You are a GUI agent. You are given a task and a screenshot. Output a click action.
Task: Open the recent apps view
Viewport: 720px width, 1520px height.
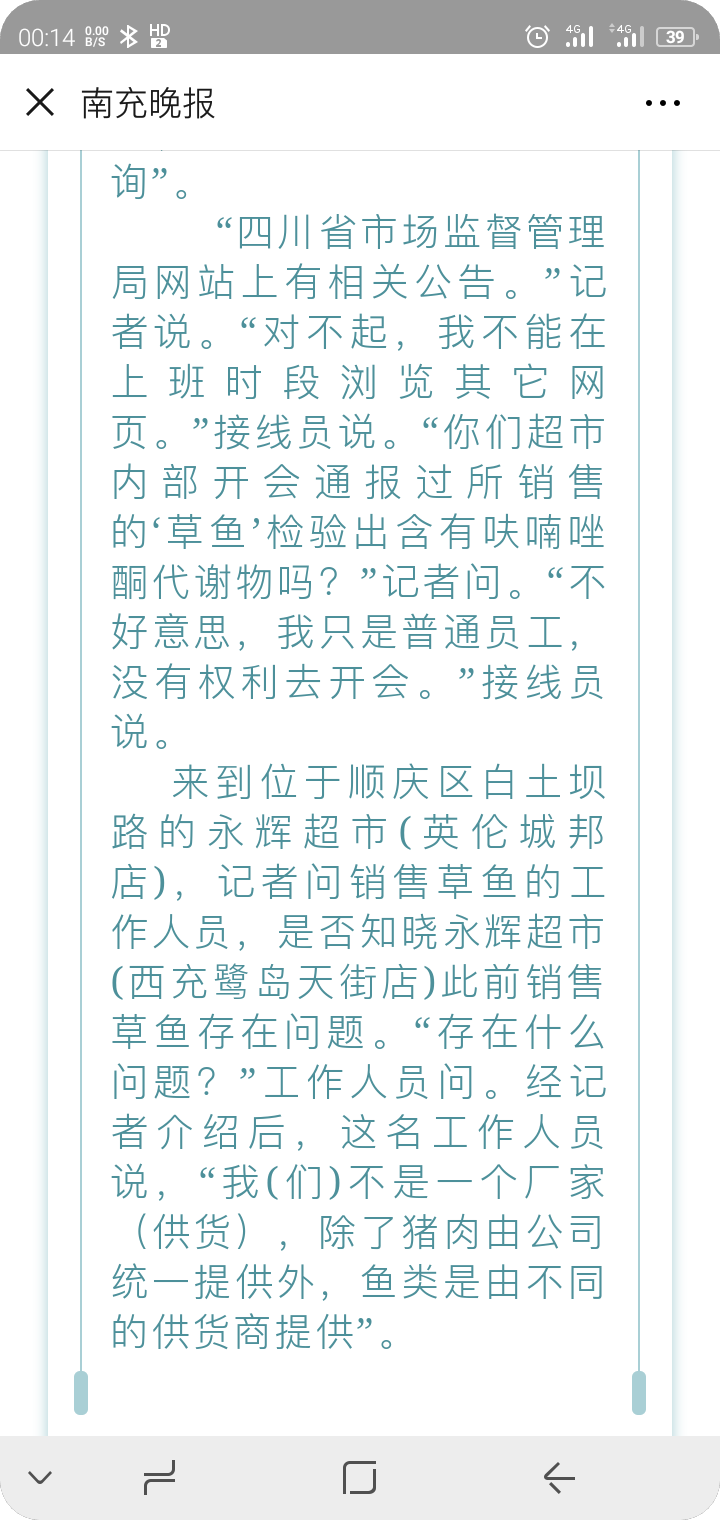[160, 1477]
